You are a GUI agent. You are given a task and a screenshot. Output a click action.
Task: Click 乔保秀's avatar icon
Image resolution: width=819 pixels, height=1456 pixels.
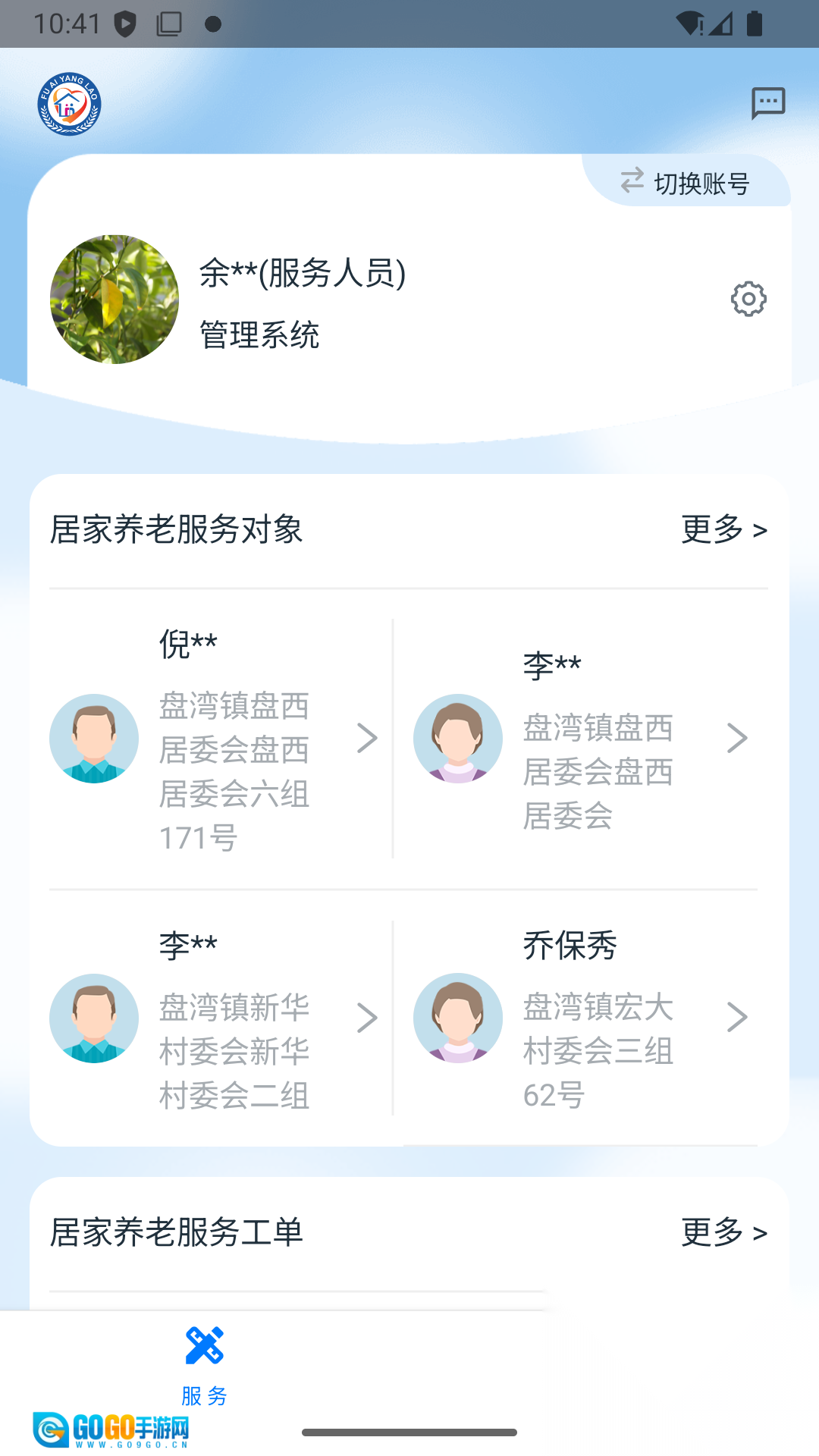[x=457, y=1017]
